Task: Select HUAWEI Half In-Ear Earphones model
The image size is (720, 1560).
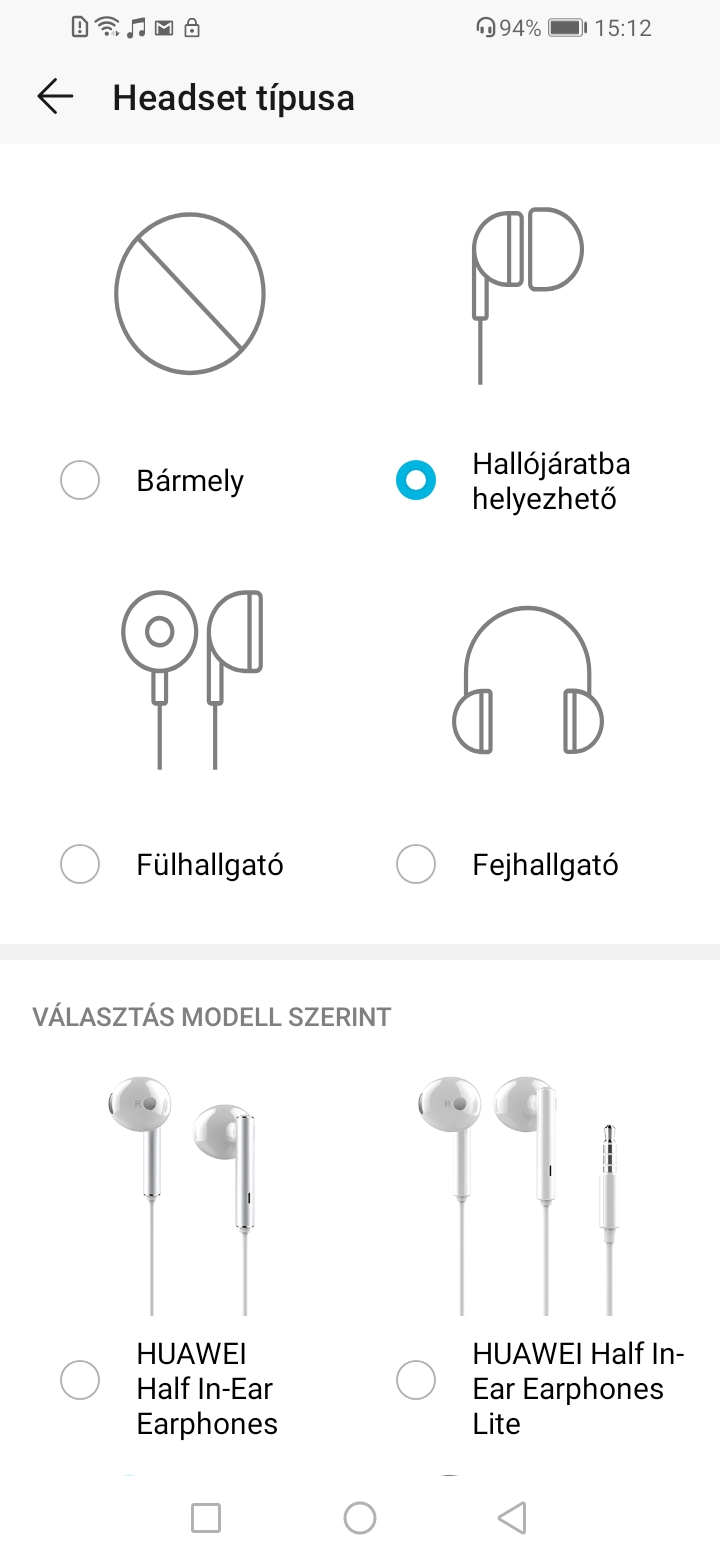Action: pyautogui.click(x=80, y=1381)
